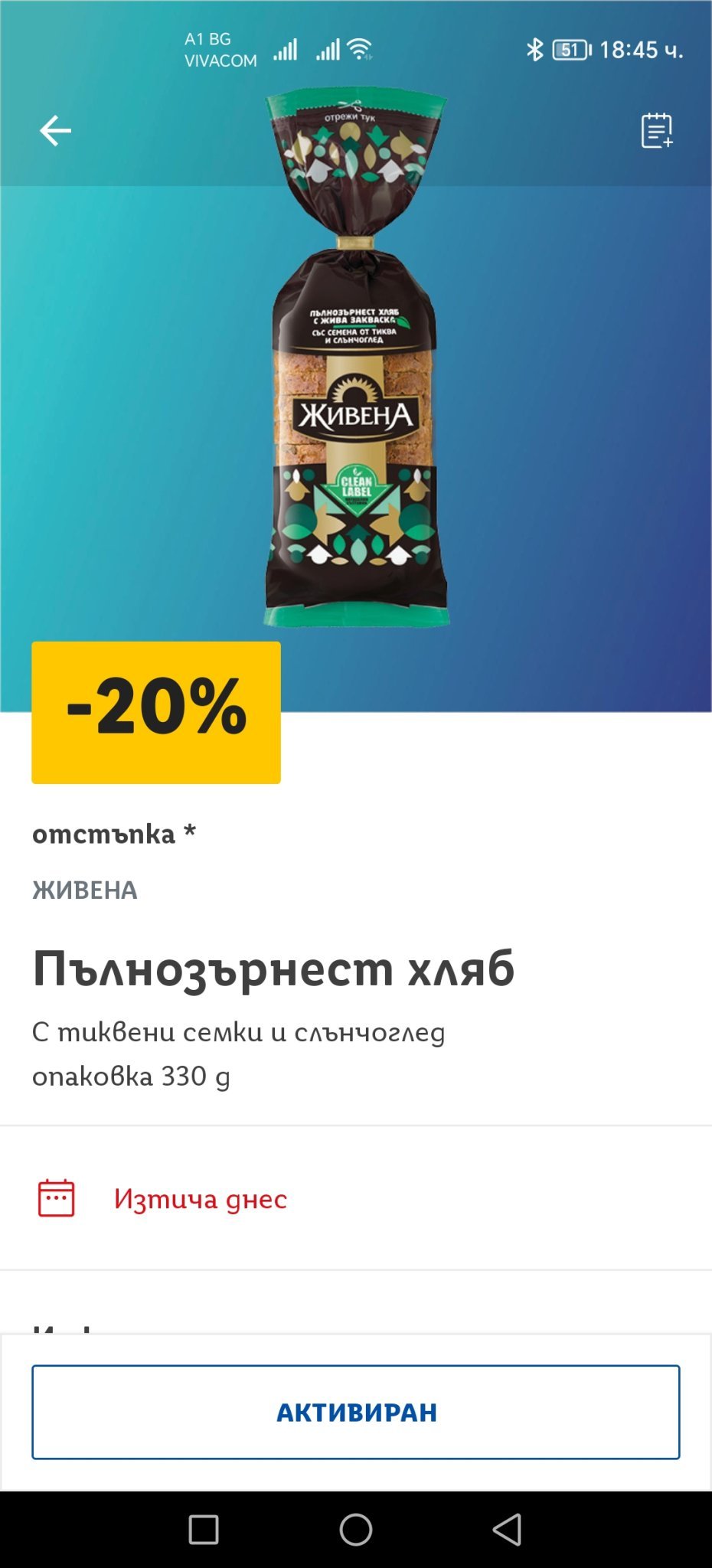The width and height of the screenshot is (712, 1568).
Task: Tap the АКТИВИРАН coupon button
Action: pos(356,1412)
